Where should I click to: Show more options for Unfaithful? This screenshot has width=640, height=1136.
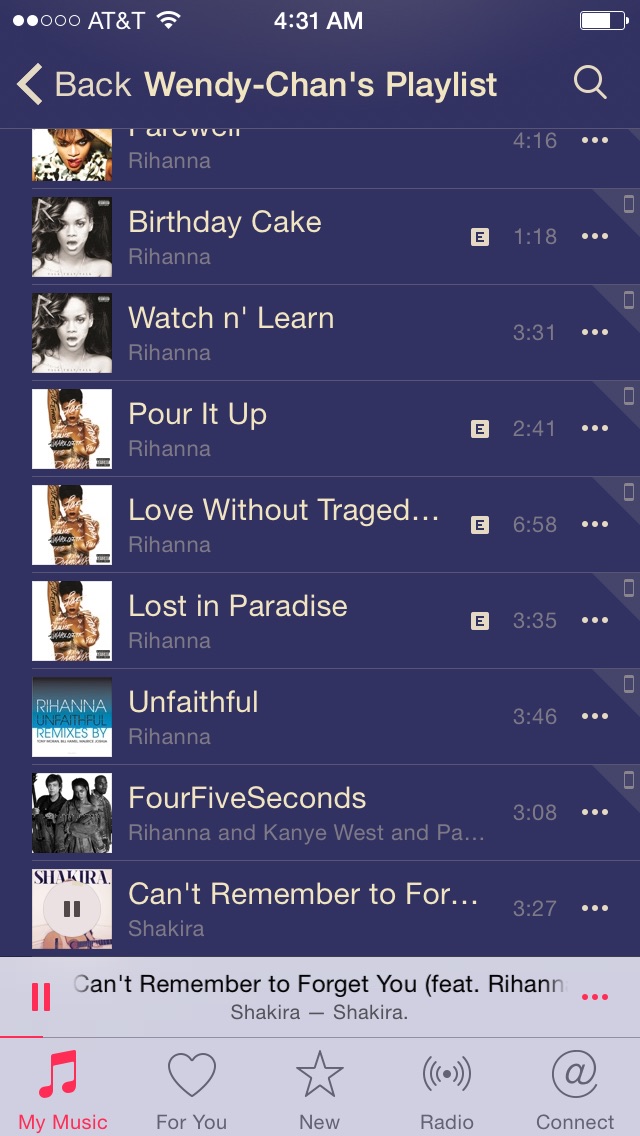pos(595,716)
